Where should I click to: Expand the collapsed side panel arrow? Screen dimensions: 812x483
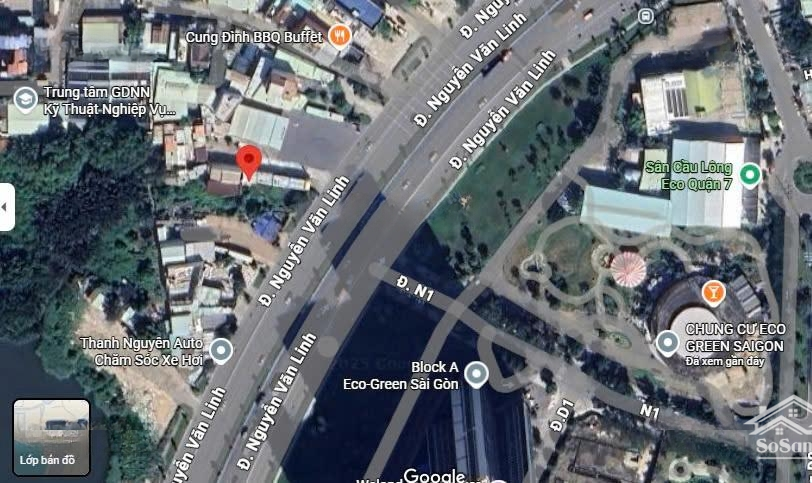[x=6, y=207]
